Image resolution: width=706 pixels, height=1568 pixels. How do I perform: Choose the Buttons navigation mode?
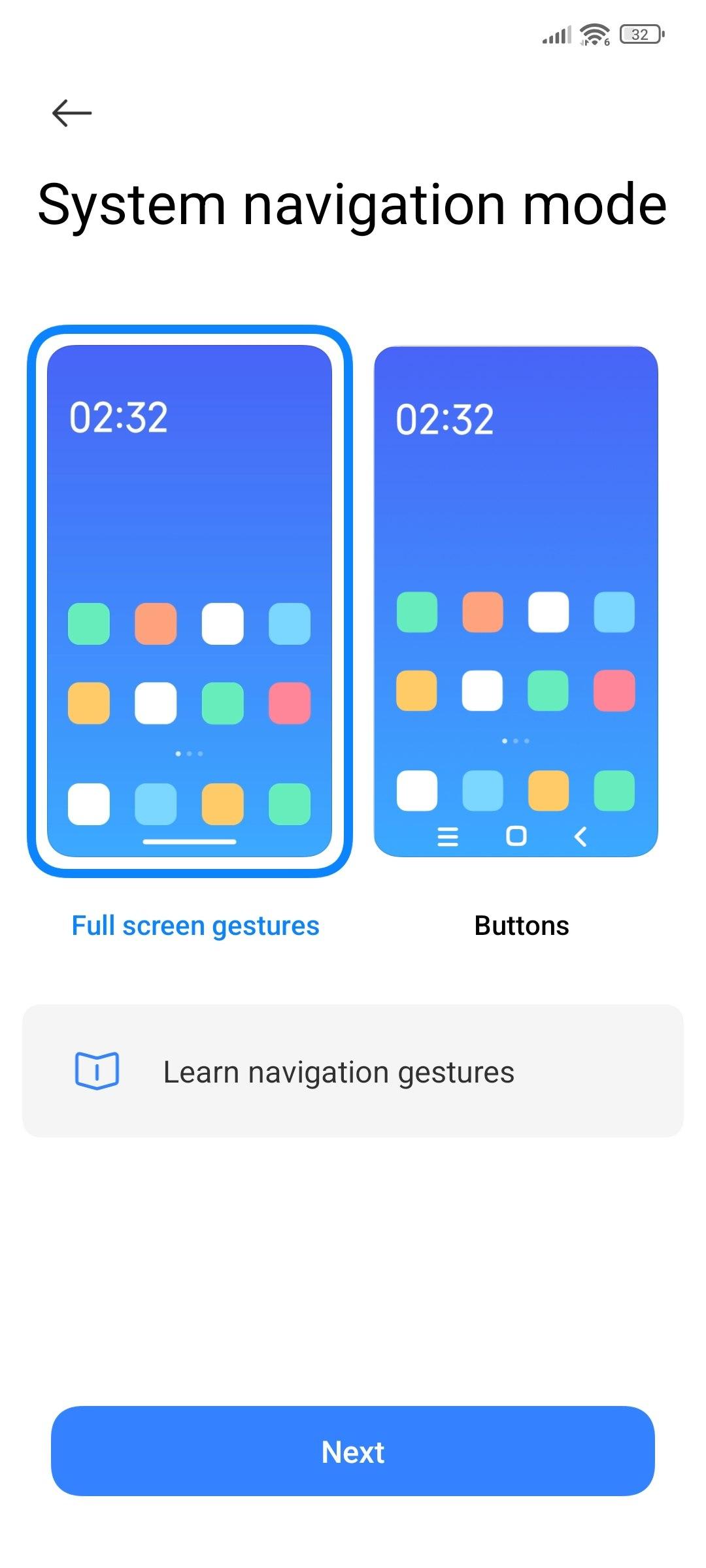click(516, 601)
